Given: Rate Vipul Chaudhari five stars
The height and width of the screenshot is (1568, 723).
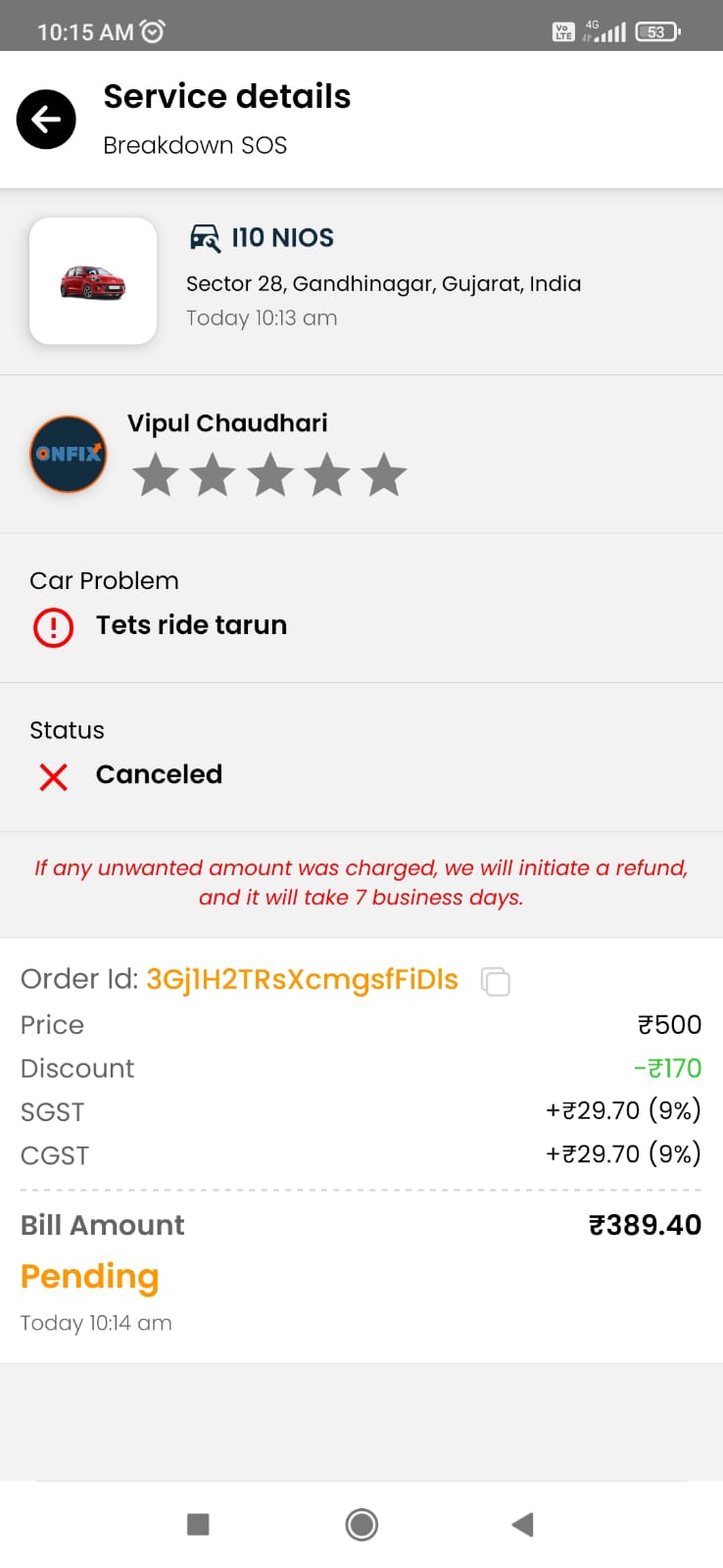Looking at the screenshot, I should click(383, 474).
